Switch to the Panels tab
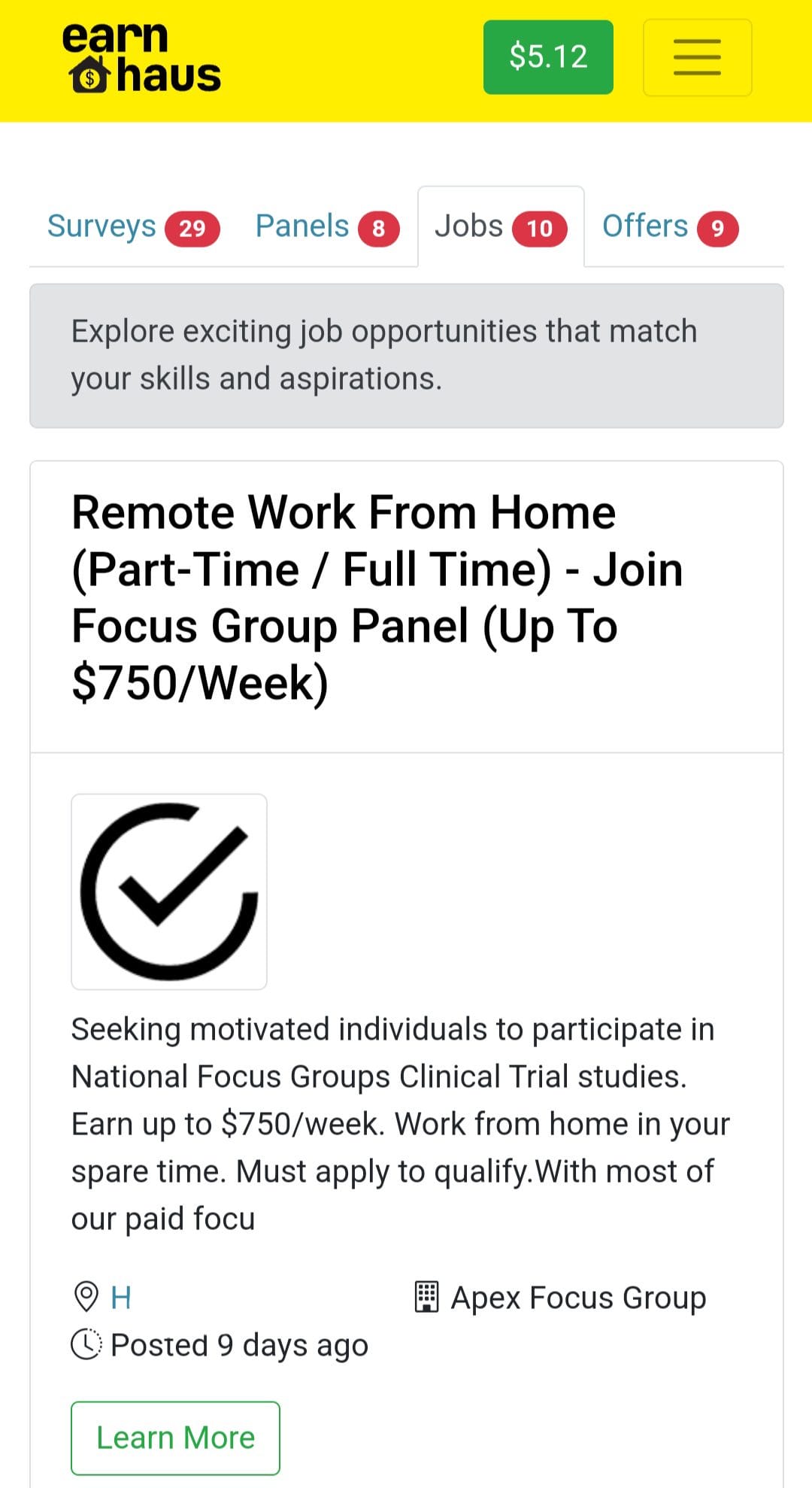812x1488 pixels. [326, 227]
